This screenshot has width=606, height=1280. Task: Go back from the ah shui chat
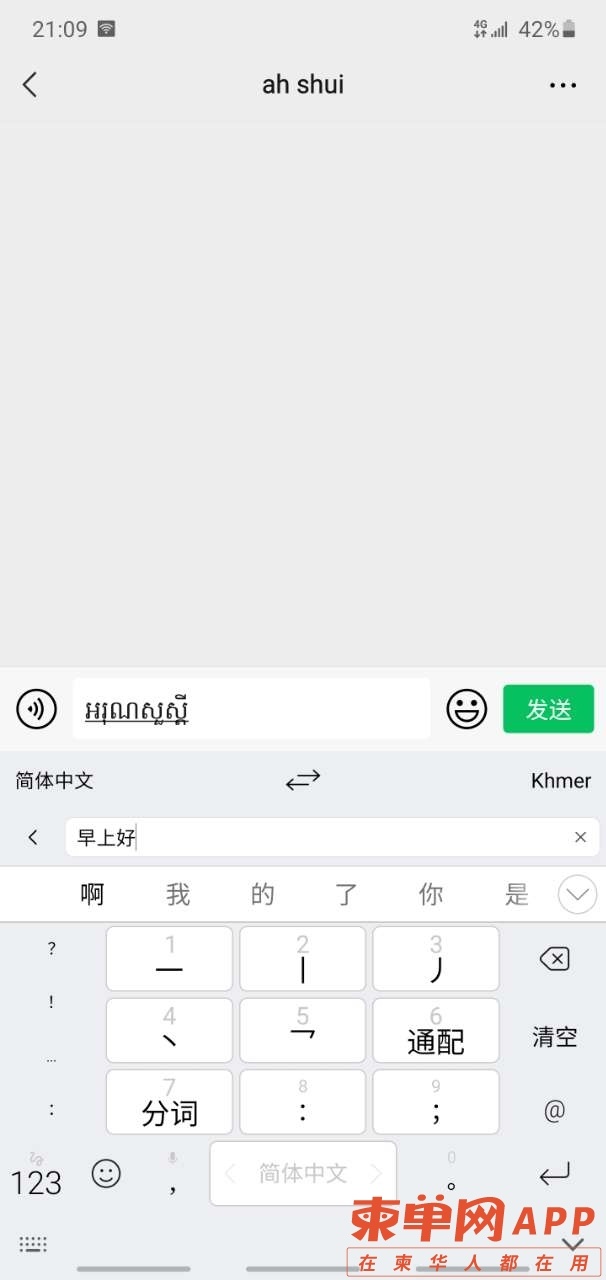pyautogui.click(x=30, y=85)
